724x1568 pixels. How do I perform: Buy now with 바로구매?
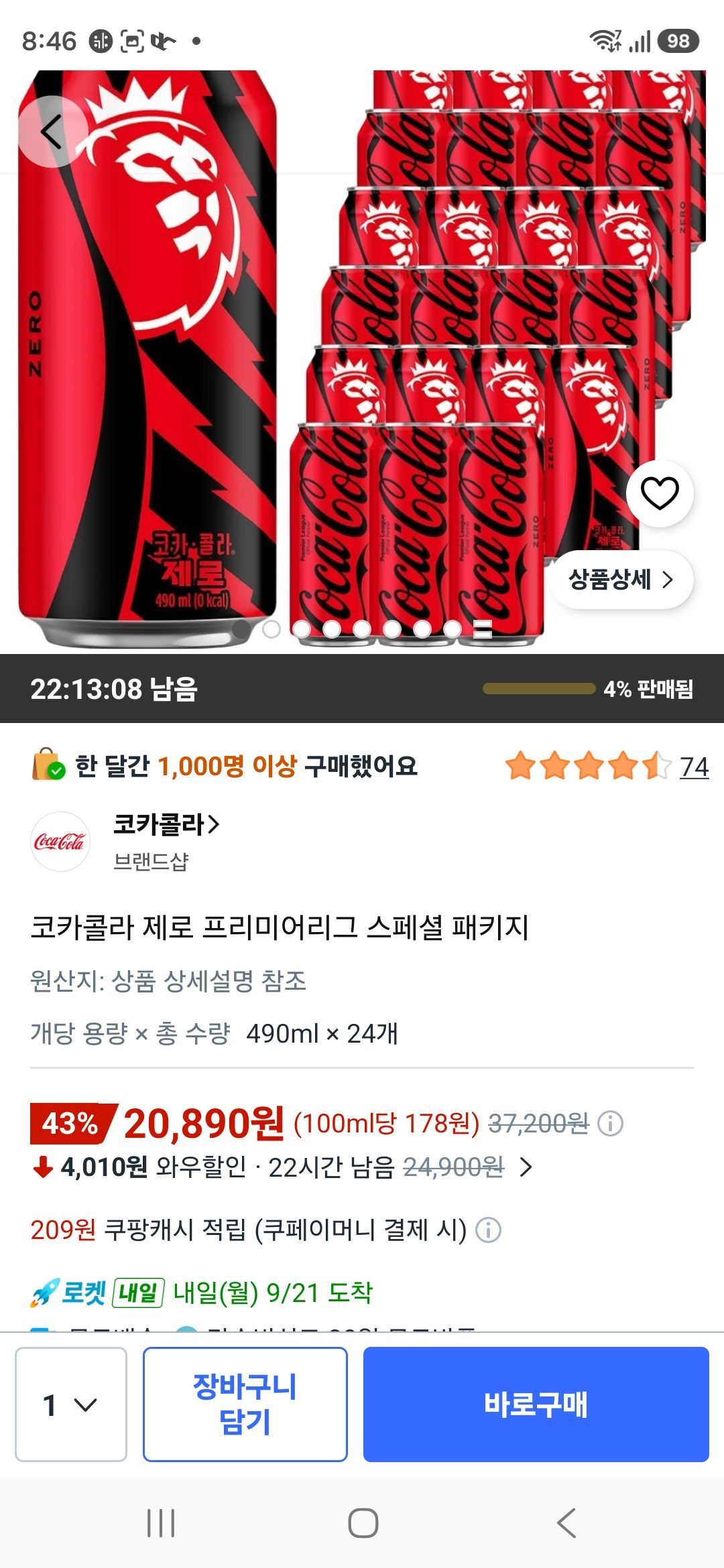coord(536,1404)
